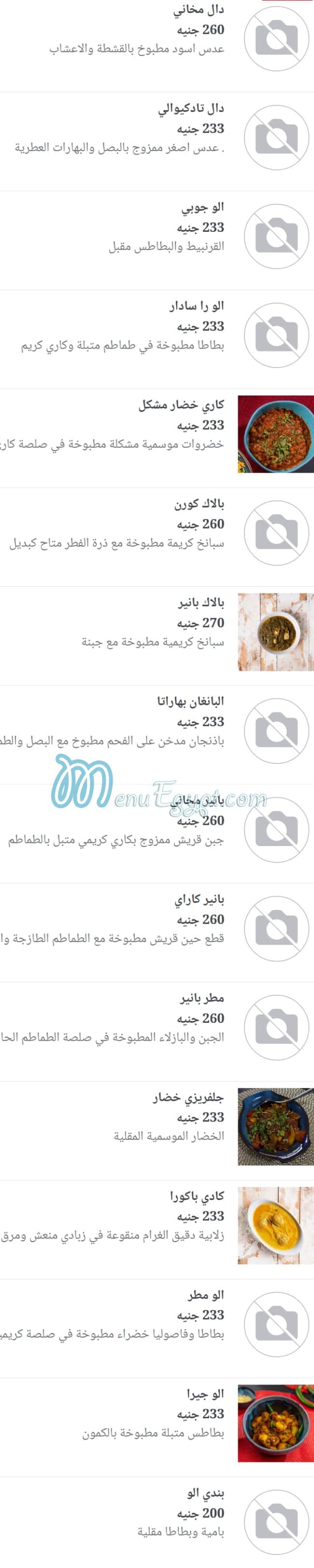Select the دال تادكيوالي dish
The height and width of the screenshot is (1568, 314).
[x=191, y=110]
